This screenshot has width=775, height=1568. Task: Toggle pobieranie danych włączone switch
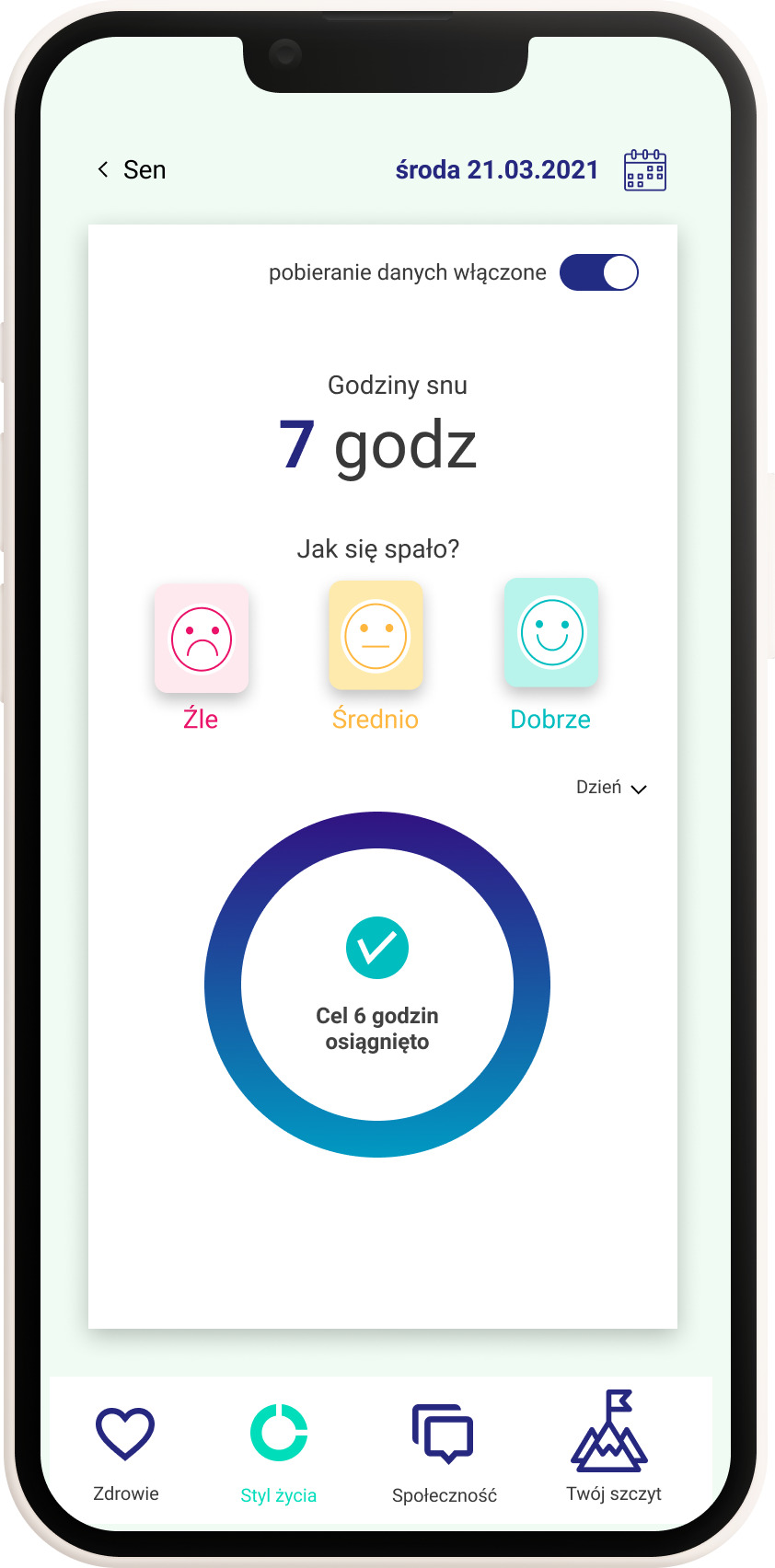point(598,272)
